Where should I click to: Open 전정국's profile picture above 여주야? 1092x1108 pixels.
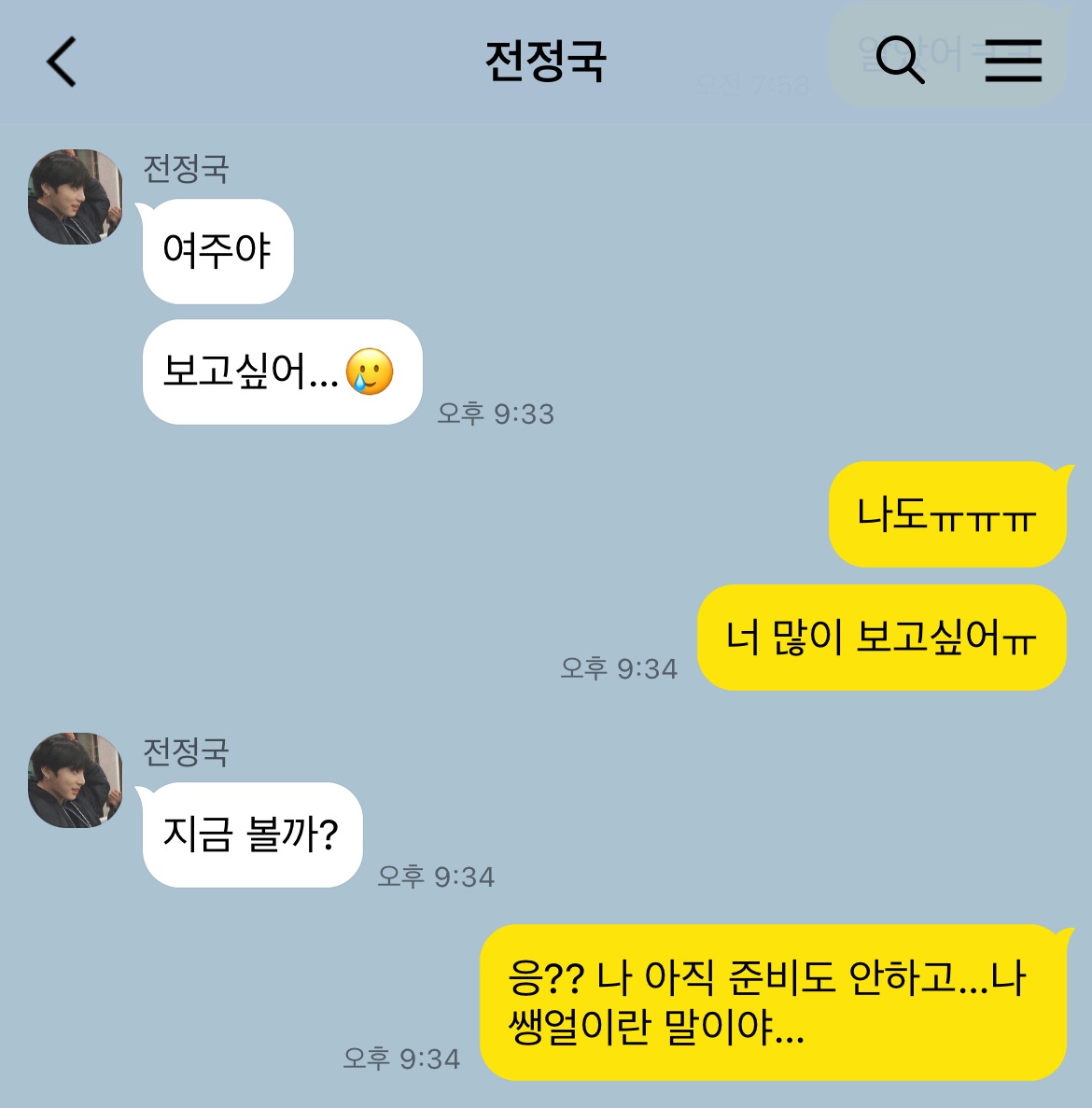point(76,197)
